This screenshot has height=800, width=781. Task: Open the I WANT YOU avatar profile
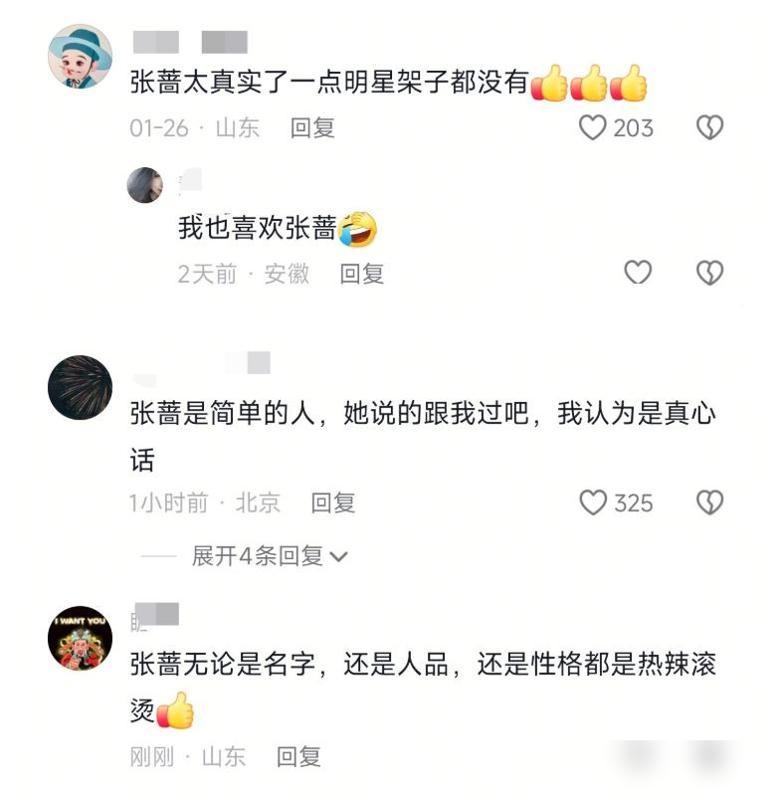coord(80,638)
